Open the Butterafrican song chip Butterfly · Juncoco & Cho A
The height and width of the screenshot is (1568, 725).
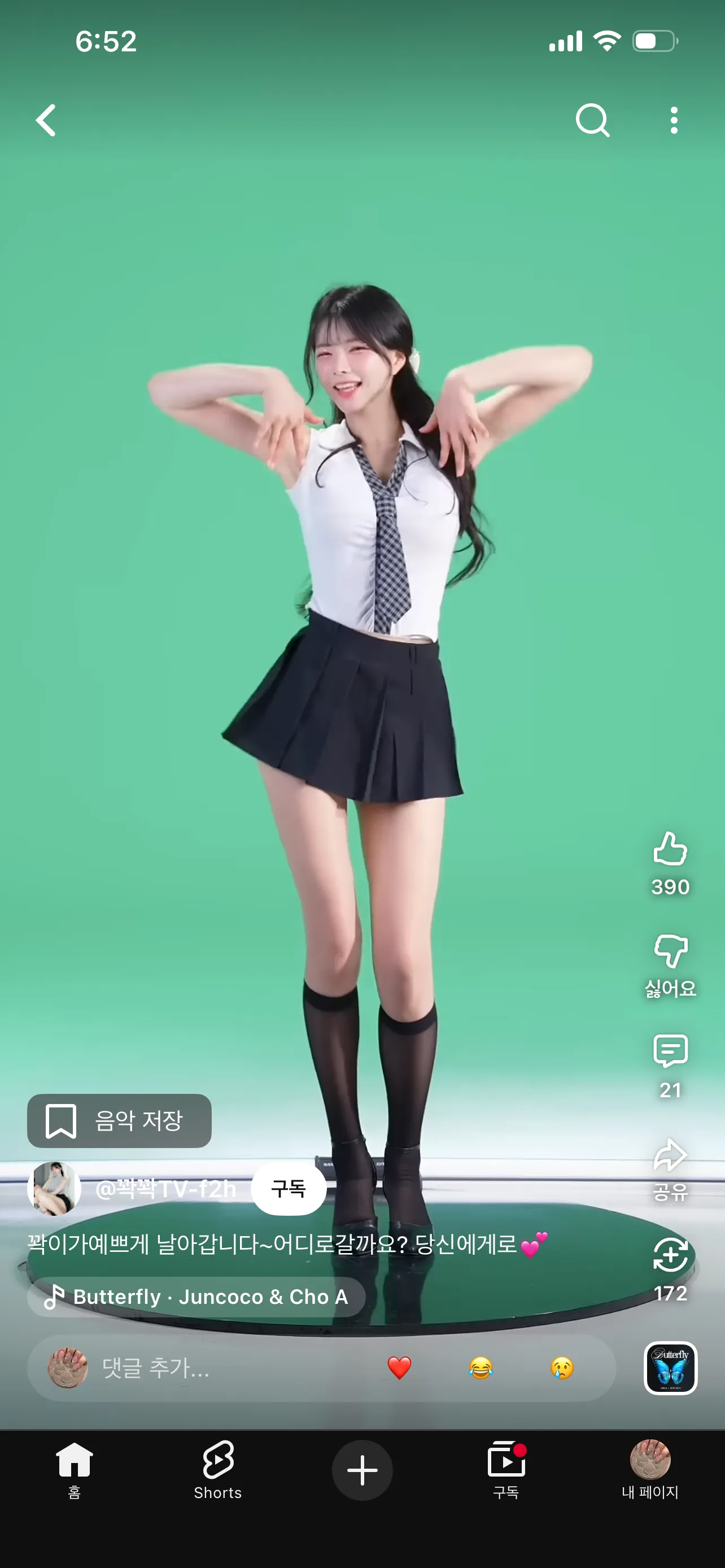pos(196,1297)
